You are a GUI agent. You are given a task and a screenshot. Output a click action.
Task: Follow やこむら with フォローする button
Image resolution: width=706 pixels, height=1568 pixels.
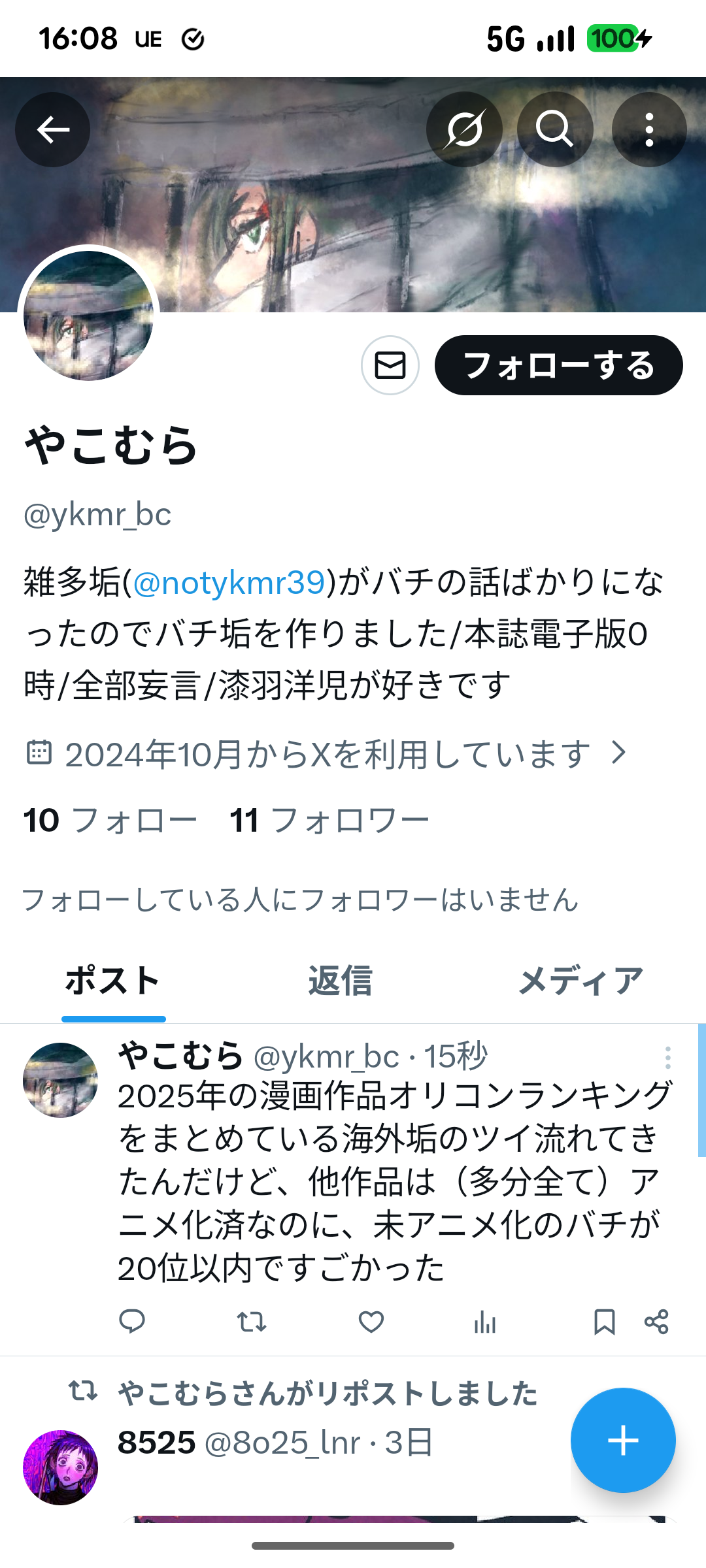click(559, 365)
